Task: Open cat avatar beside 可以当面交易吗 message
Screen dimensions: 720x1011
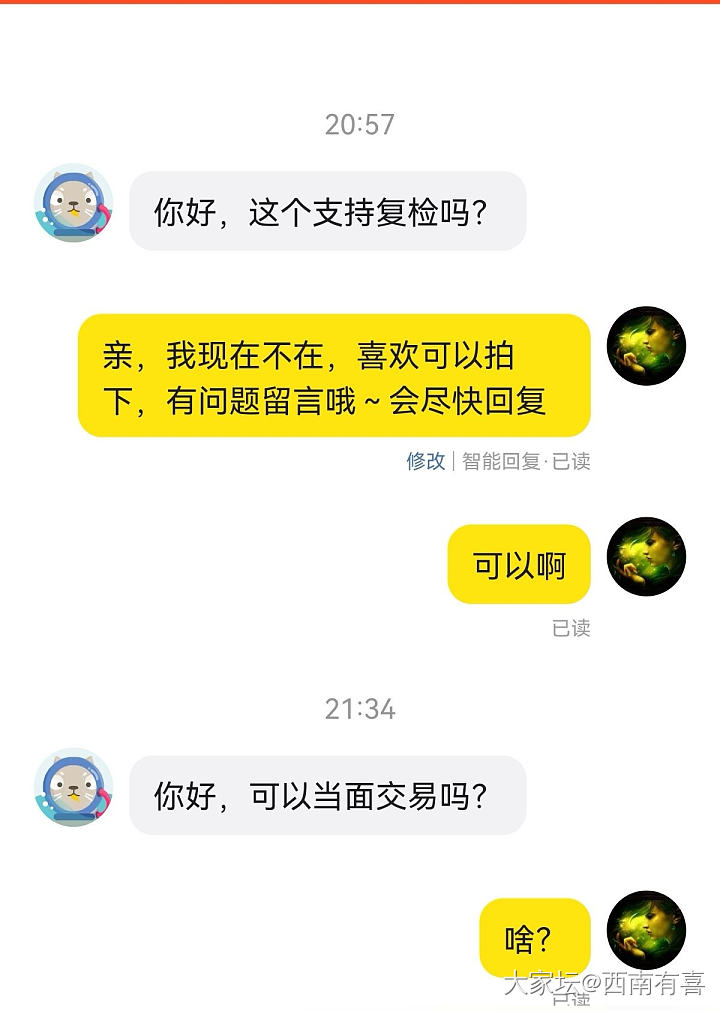Action: click(73, 787)
